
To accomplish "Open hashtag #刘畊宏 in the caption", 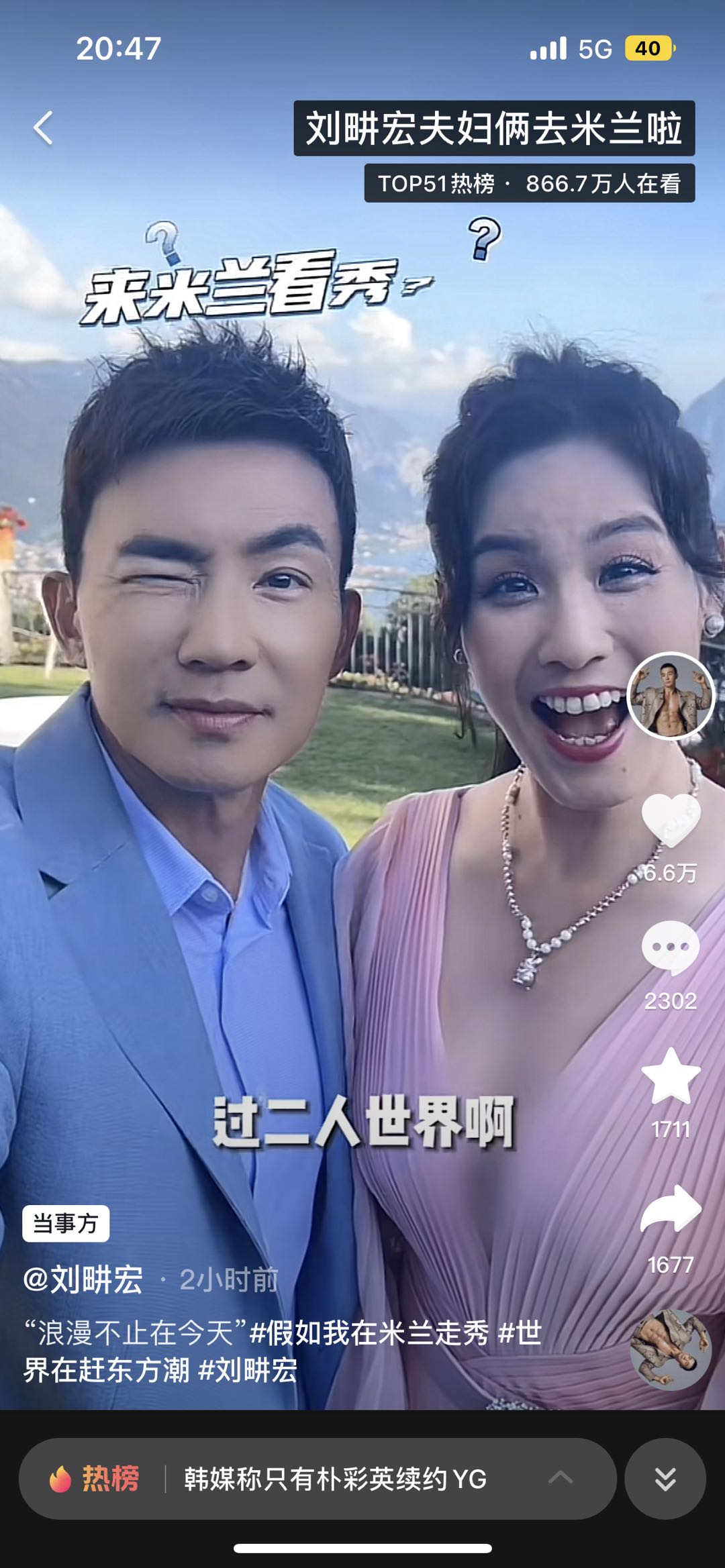I will (x=248, y=1370).
